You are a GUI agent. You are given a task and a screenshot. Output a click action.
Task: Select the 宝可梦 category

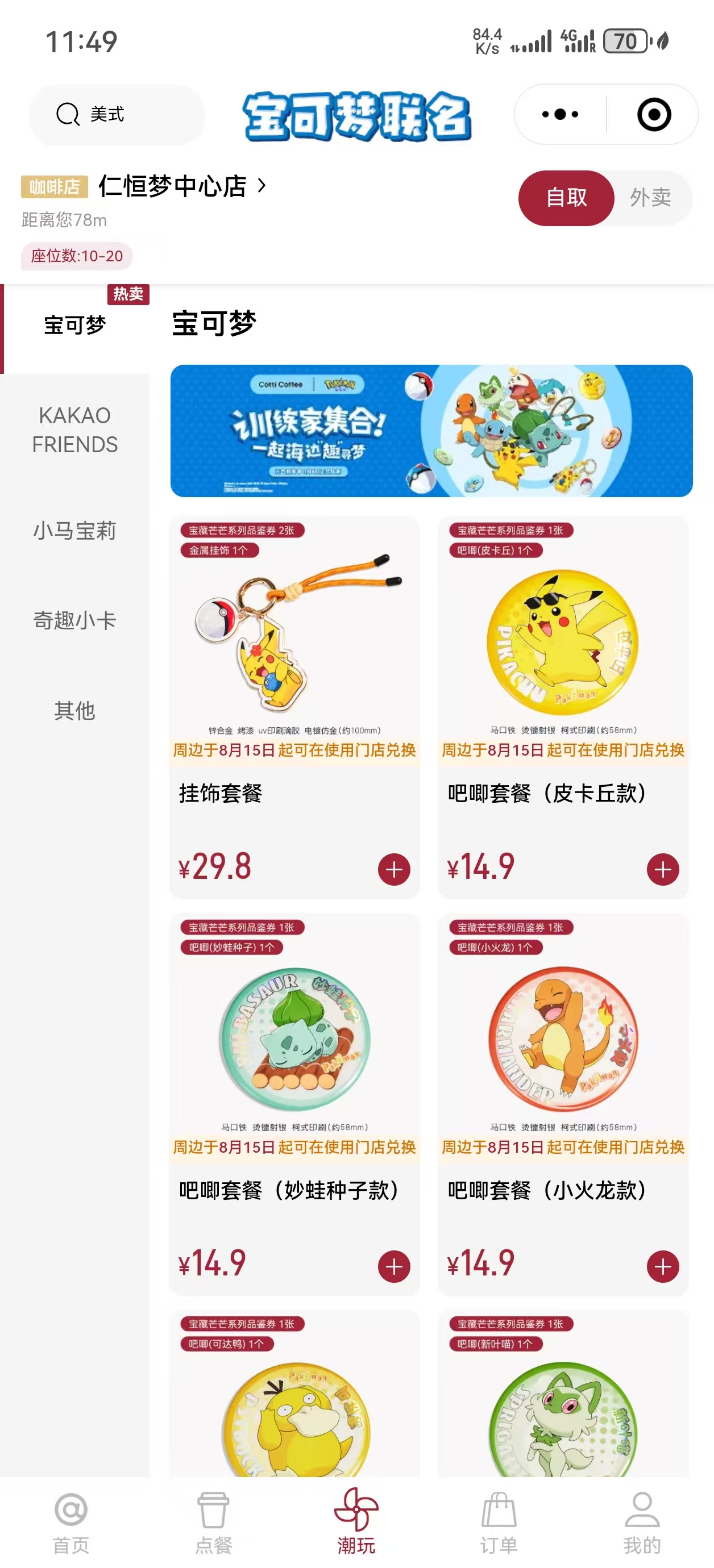pyautogui.click(x=75, y=326)
